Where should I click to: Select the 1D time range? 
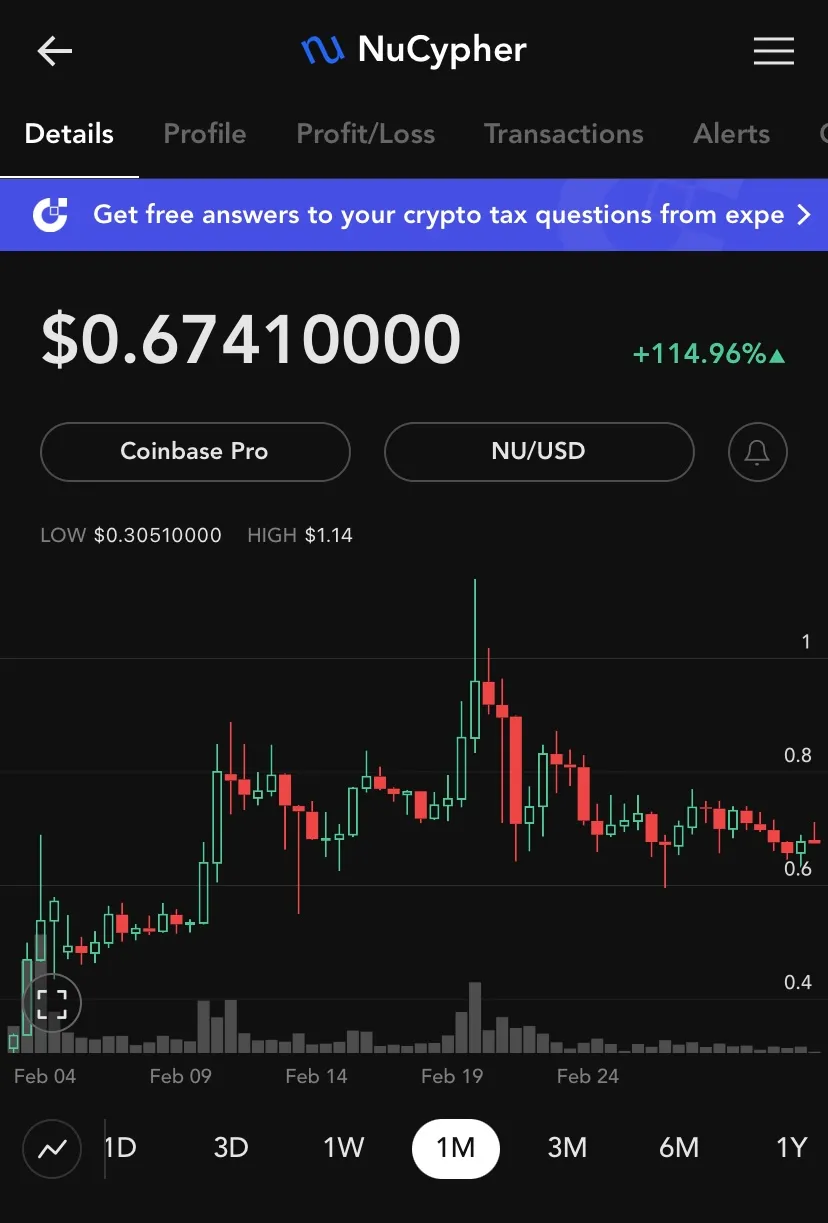click(x=121, y=1148)
